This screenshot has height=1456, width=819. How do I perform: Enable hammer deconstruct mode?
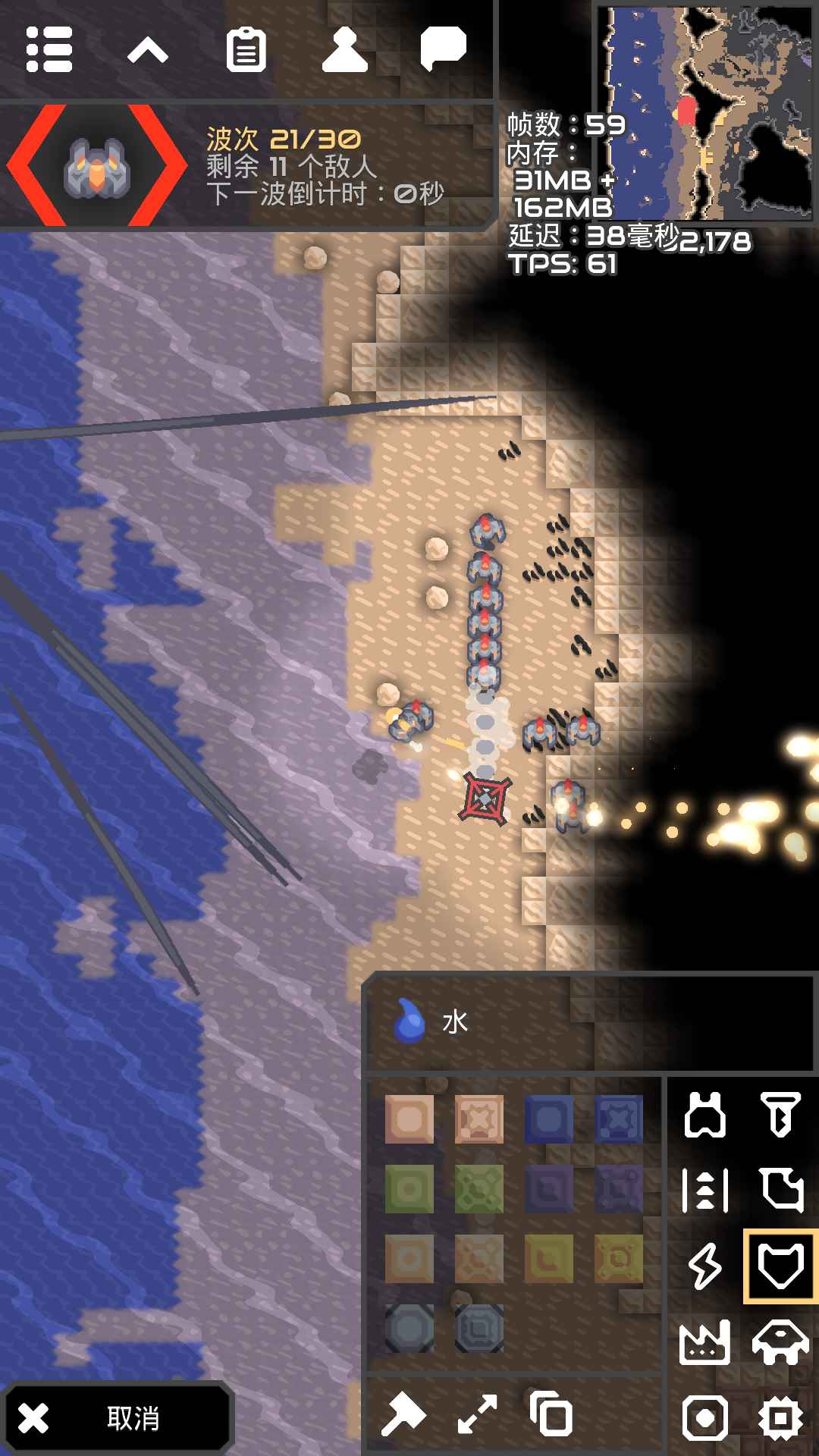[x=403, y=1415]
